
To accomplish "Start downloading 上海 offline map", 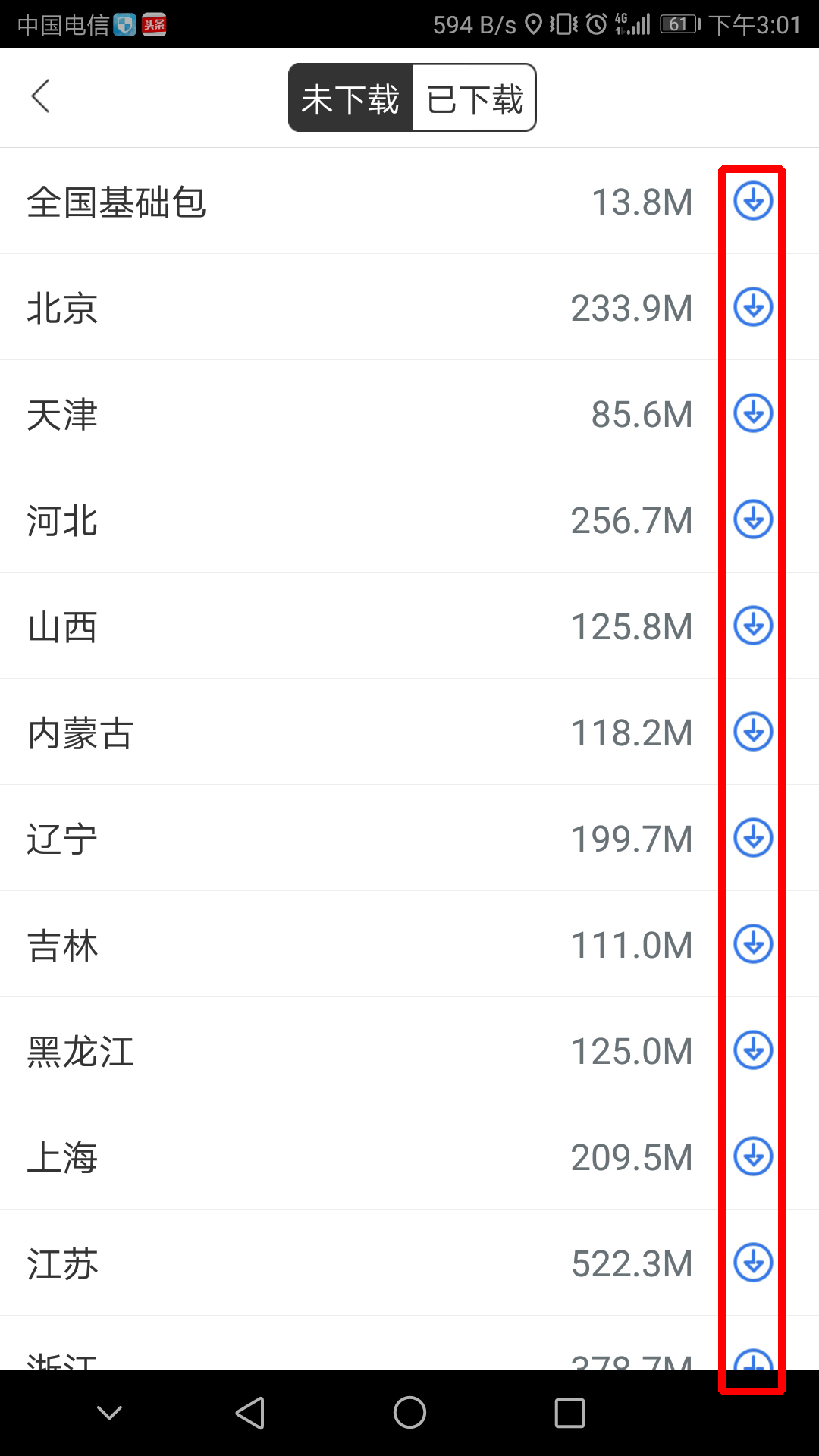I will click(752, 1157).
